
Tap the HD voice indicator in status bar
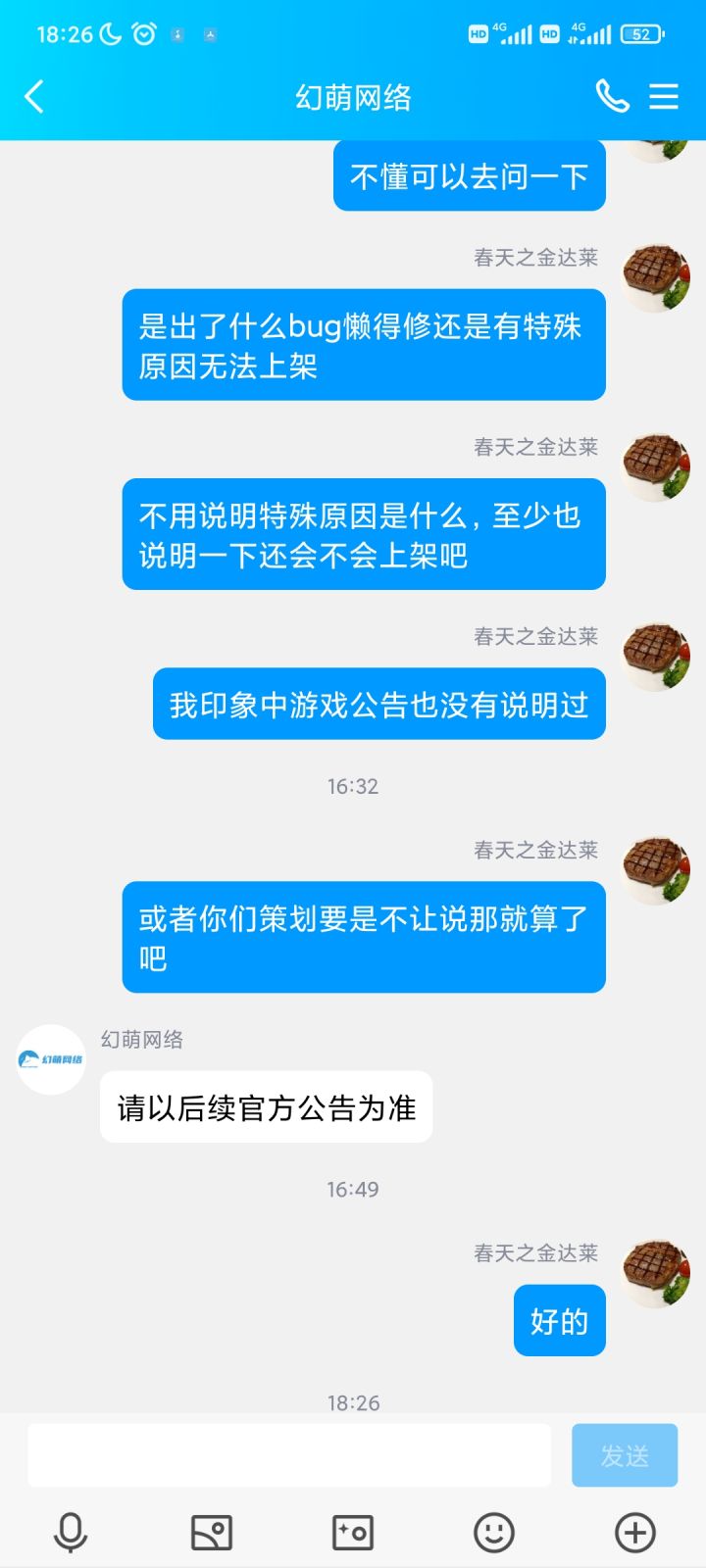479,32
